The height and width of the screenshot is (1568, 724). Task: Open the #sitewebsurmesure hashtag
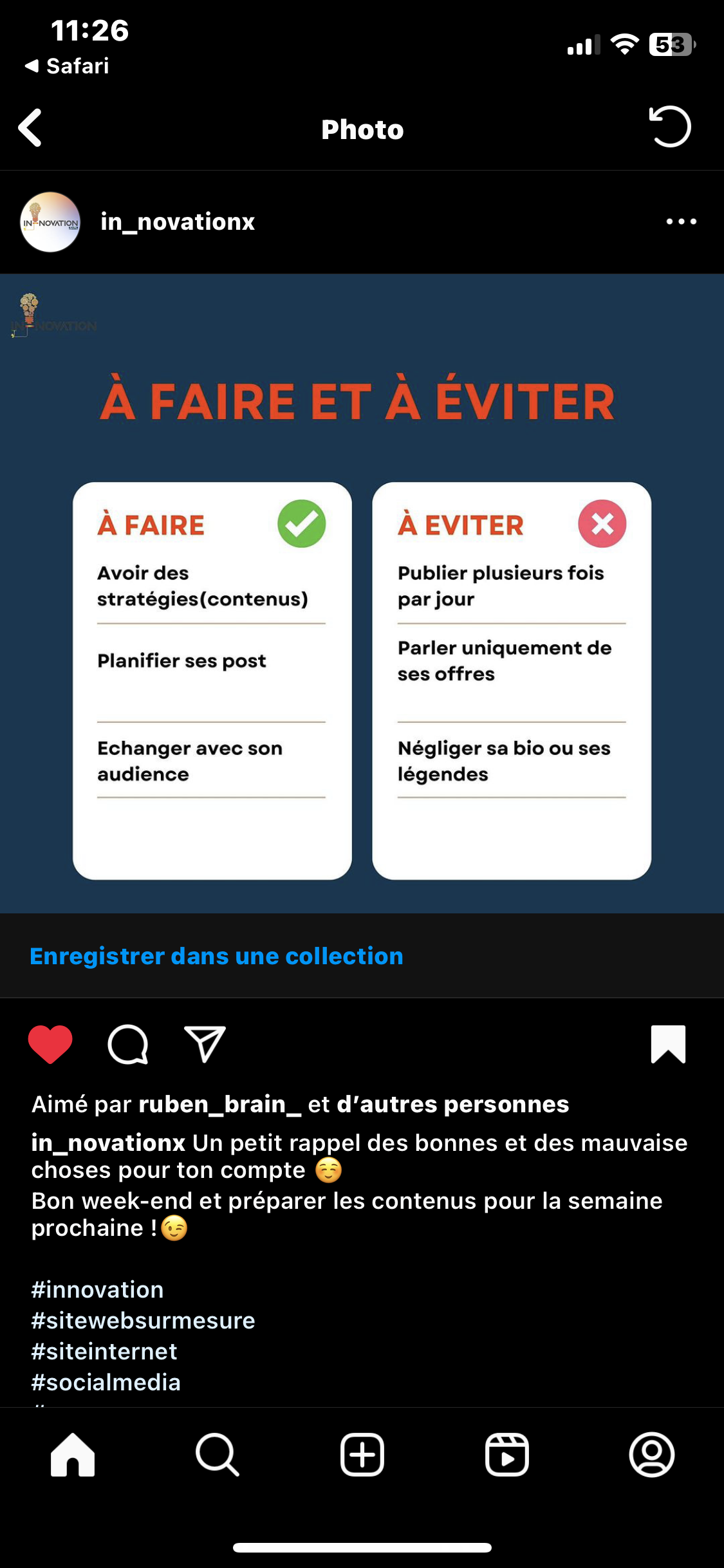click(144, 1321)
